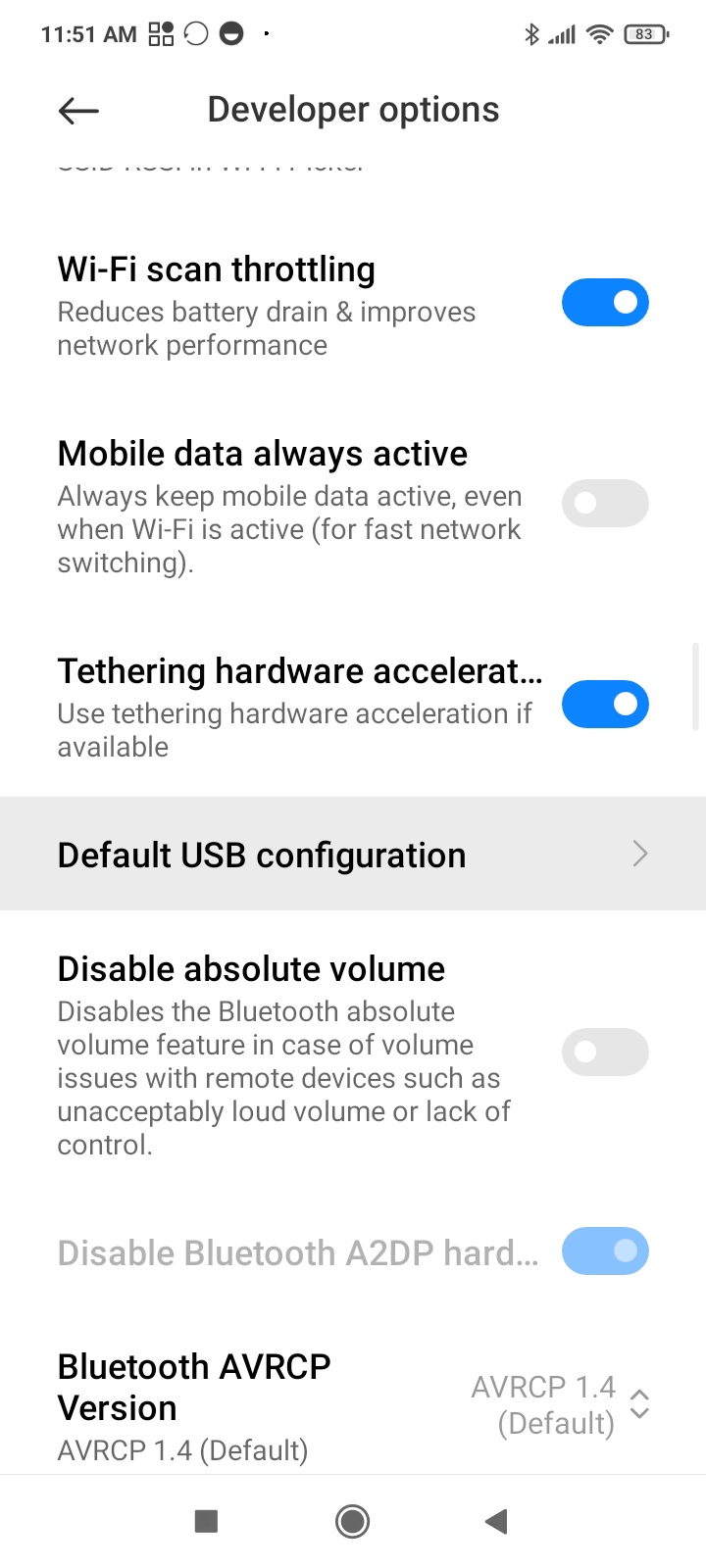Enable Mobile data always active
The width and height of the screenshot is (706, 1568).
604,504
